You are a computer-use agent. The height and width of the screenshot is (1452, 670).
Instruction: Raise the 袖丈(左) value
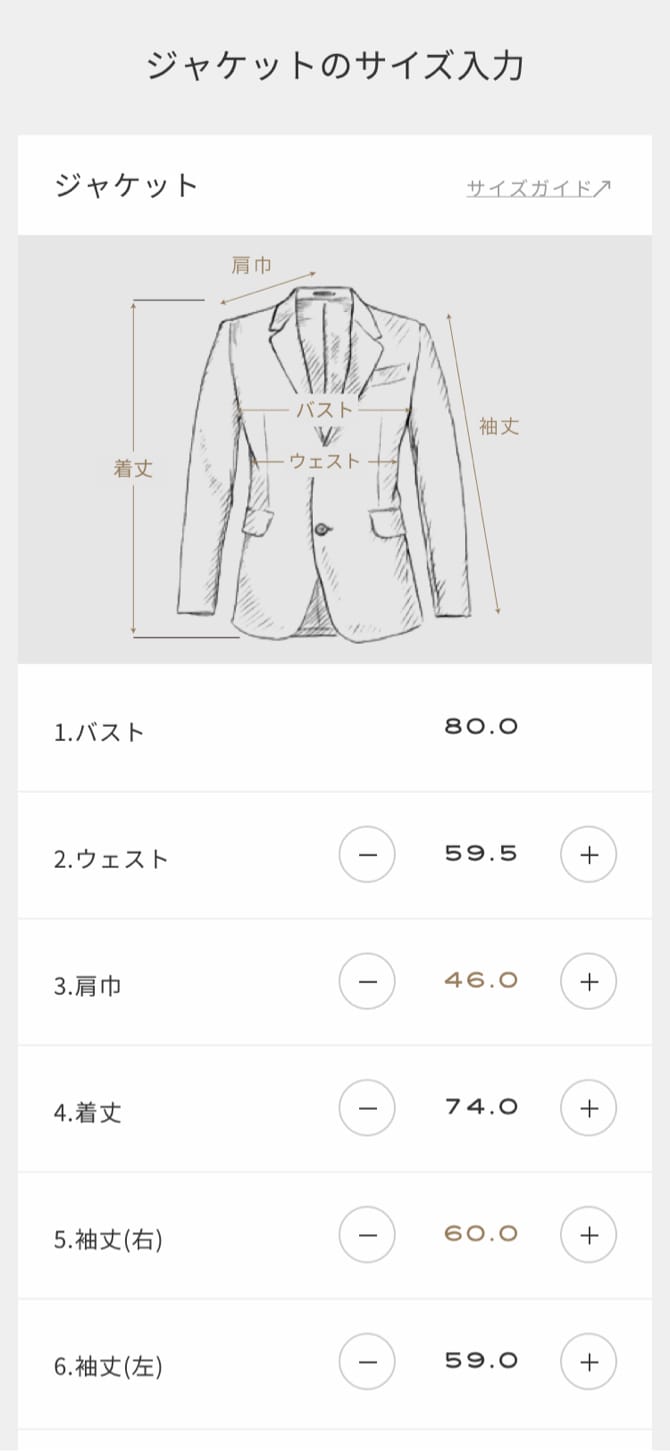[588, 1362]
